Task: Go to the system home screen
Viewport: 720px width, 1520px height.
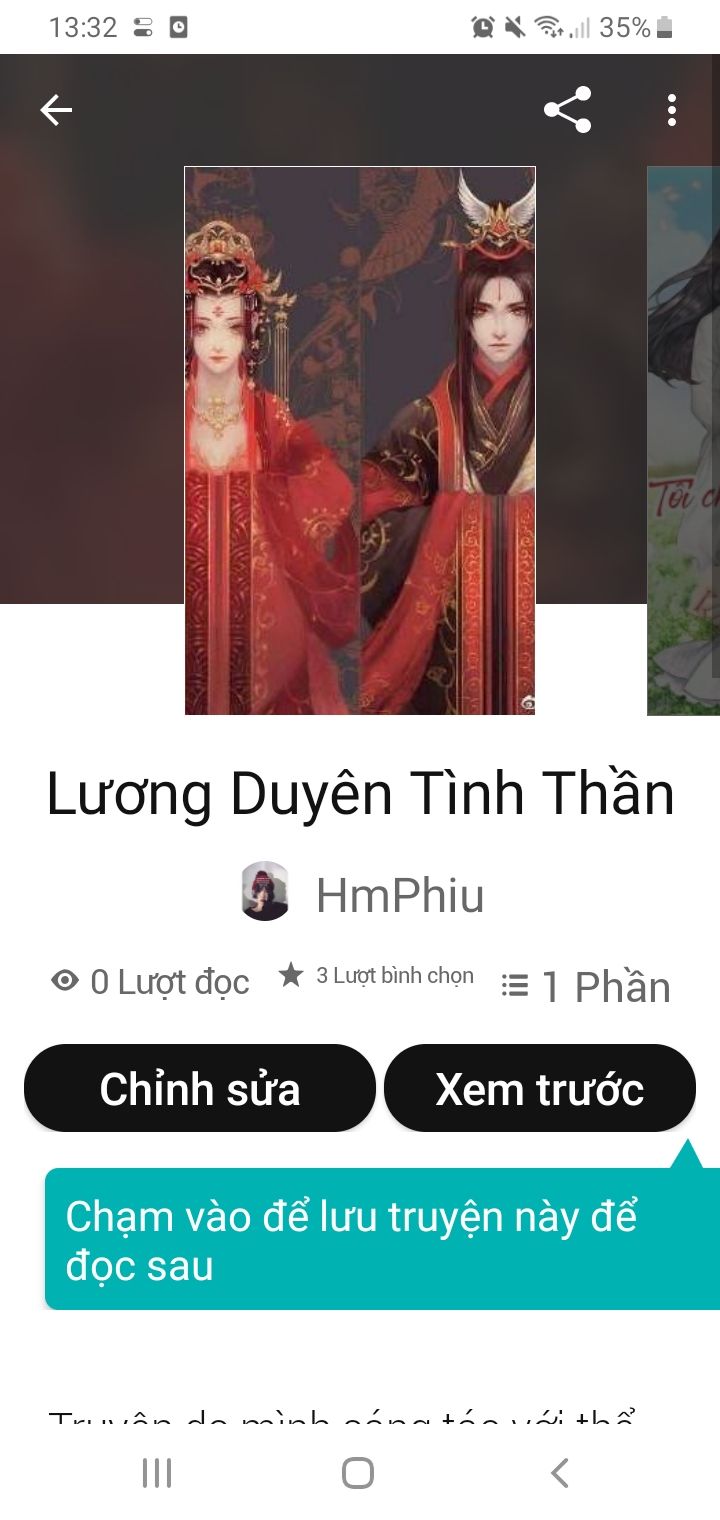Action: click(358, 1473)
